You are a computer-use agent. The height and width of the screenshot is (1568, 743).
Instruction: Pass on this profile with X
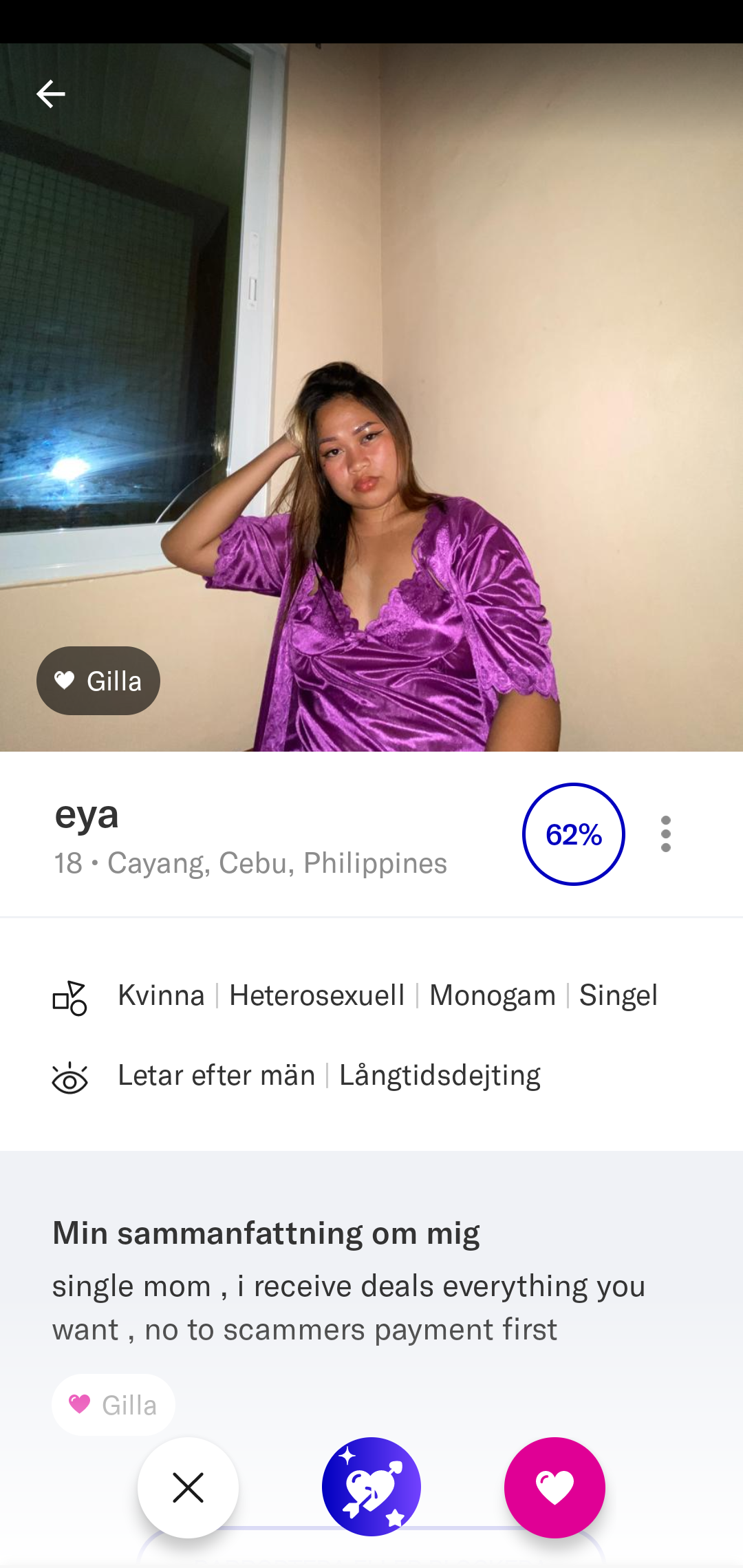tap(188, 1487)
